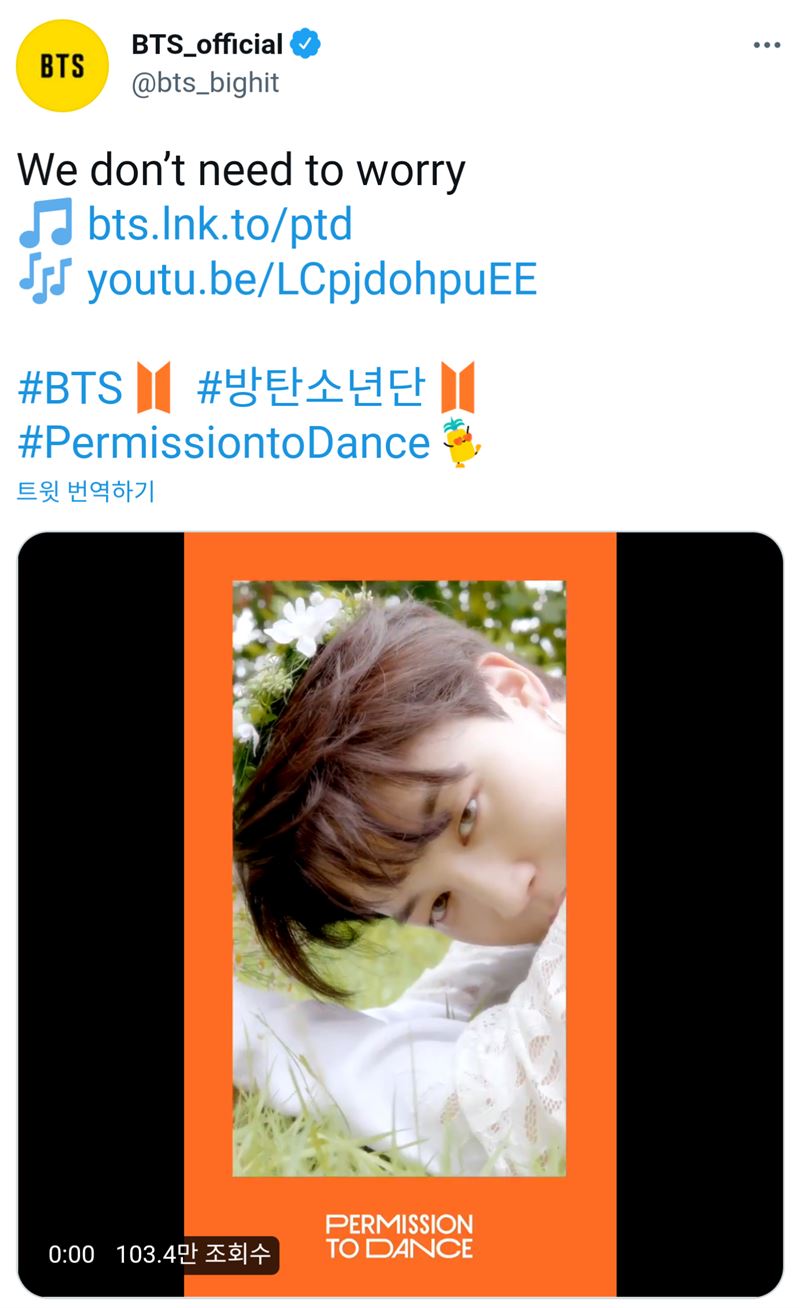Viewport: 800px width, 1308px height.
Task: Open the tweet's three-dot overflow menu
Action: 766,45
